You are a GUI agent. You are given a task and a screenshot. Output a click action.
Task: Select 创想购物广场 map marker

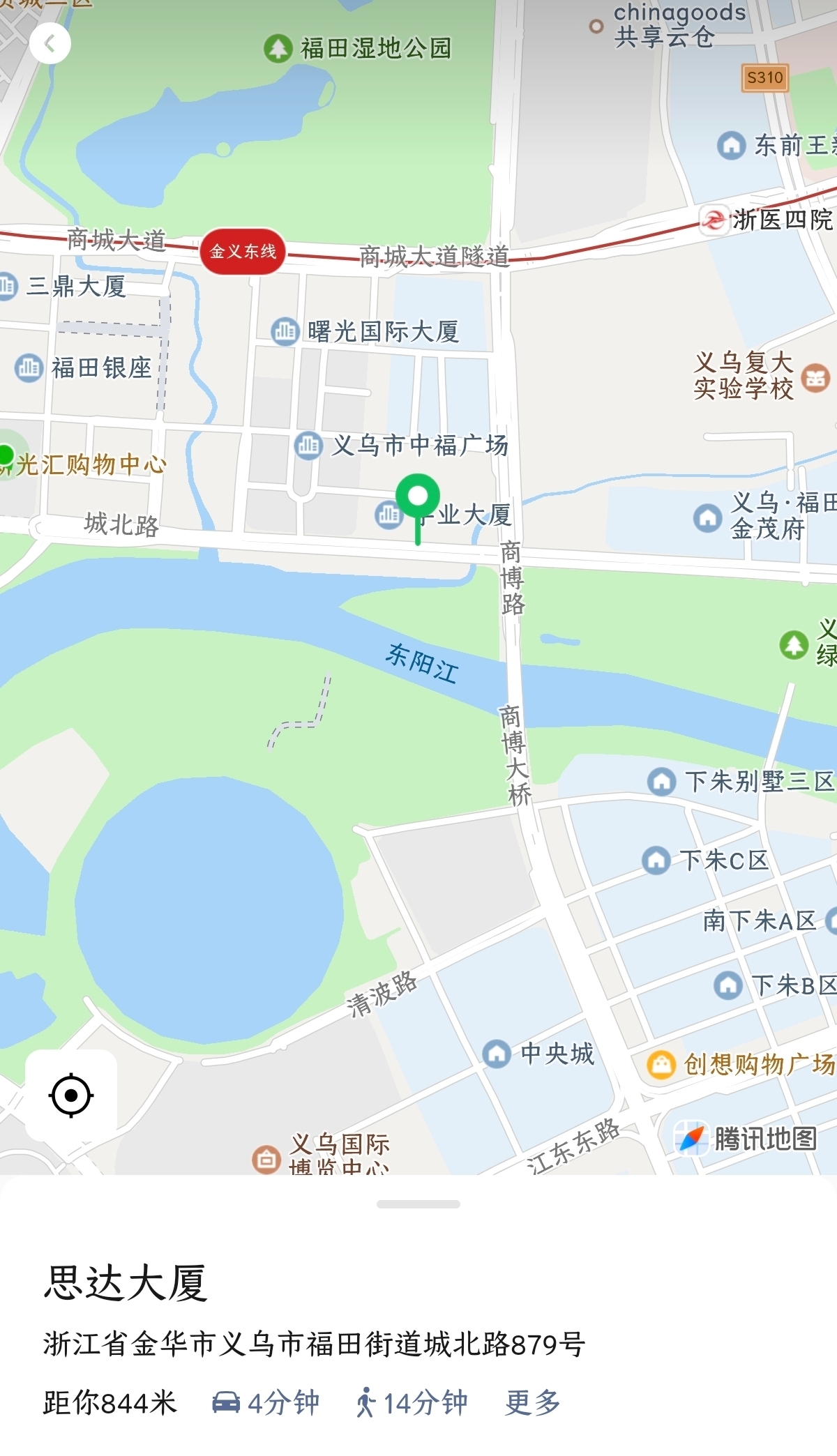pyautogui.click(x=741, y=1064)
